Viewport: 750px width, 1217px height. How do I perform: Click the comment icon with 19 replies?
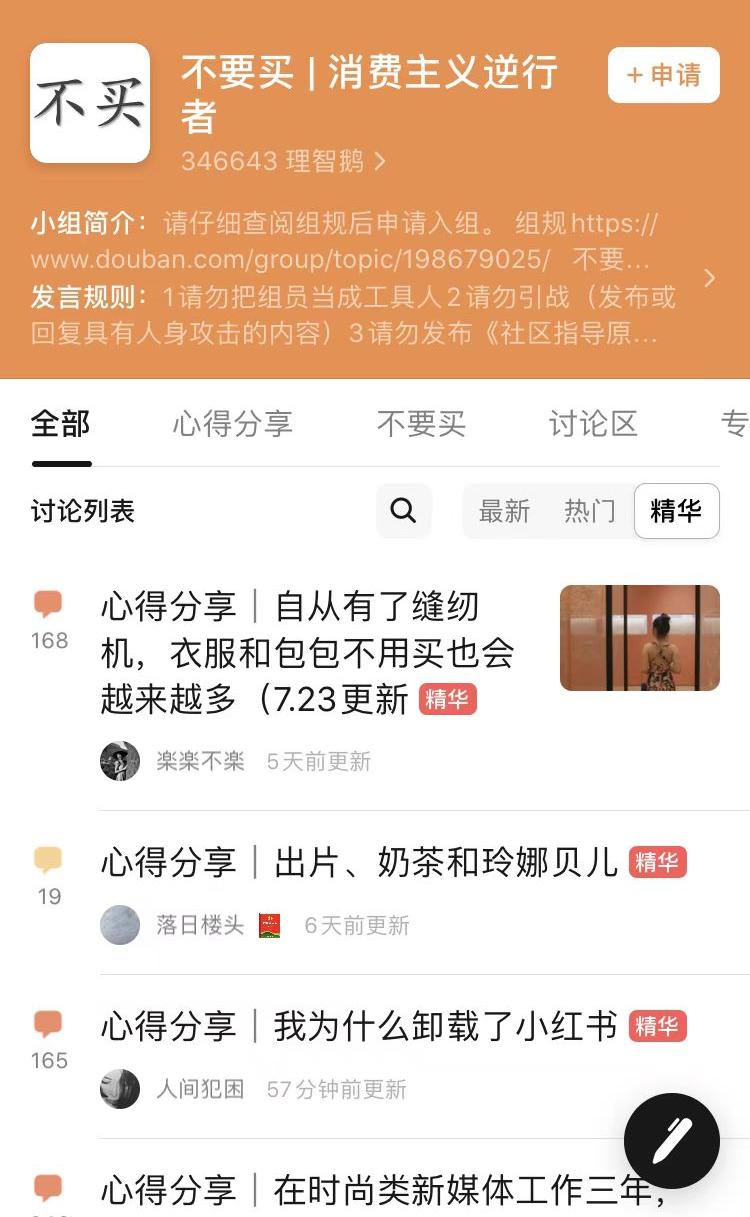[x=49, y=861]
